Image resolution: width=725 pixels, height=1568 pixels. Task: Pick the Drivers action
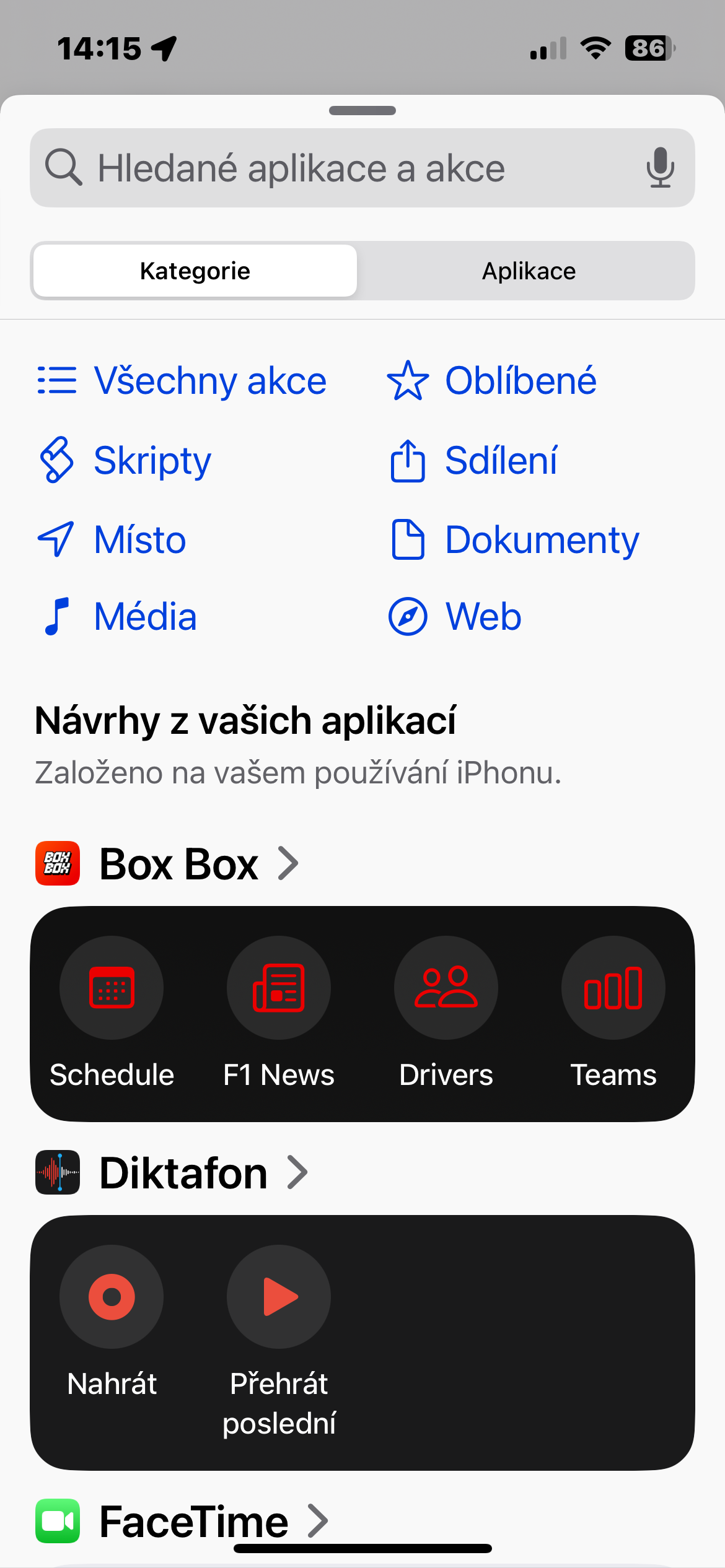(x=446, y=1012)
